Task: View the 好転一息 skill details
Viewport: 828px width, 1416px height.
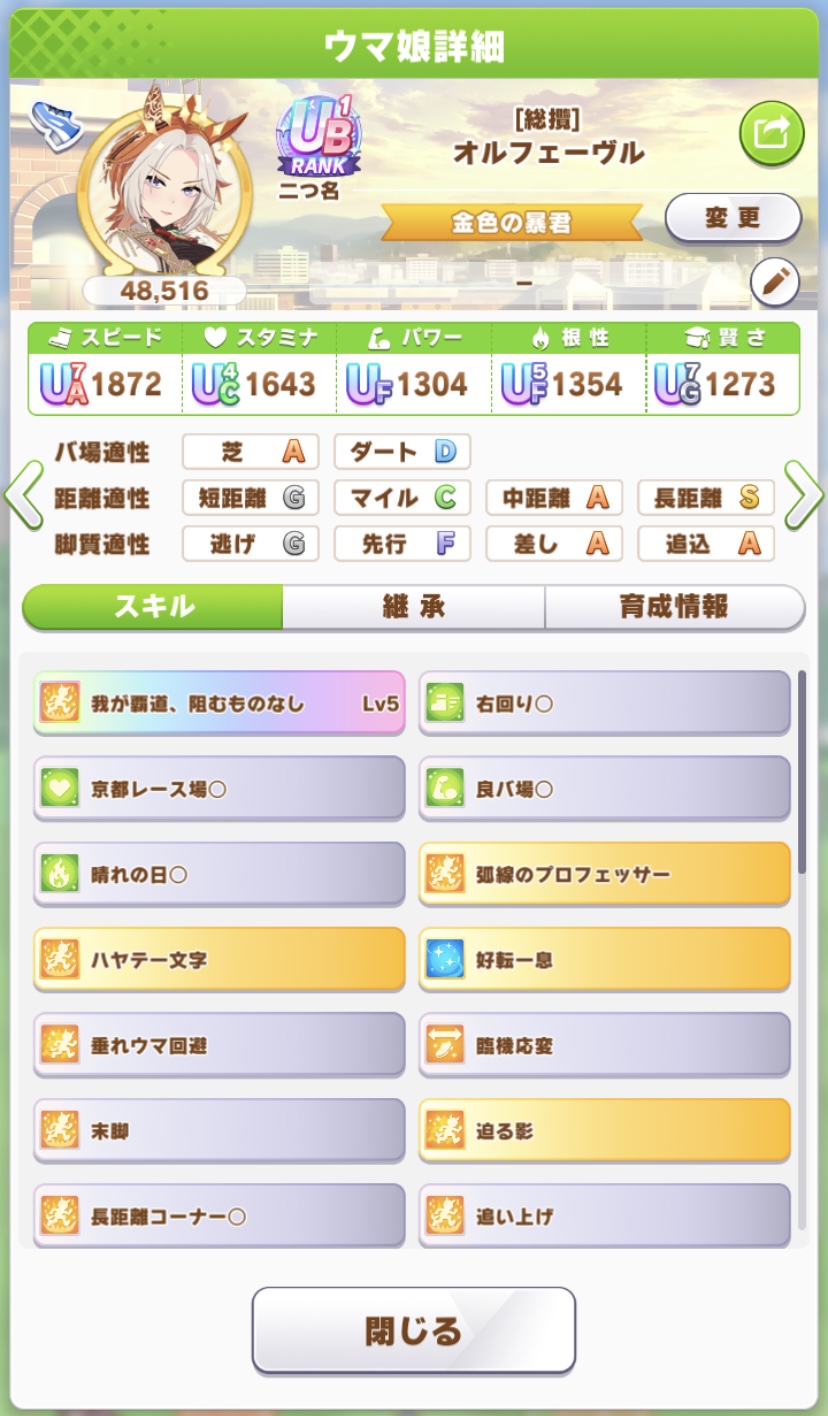Action: (x=604, y=960)
